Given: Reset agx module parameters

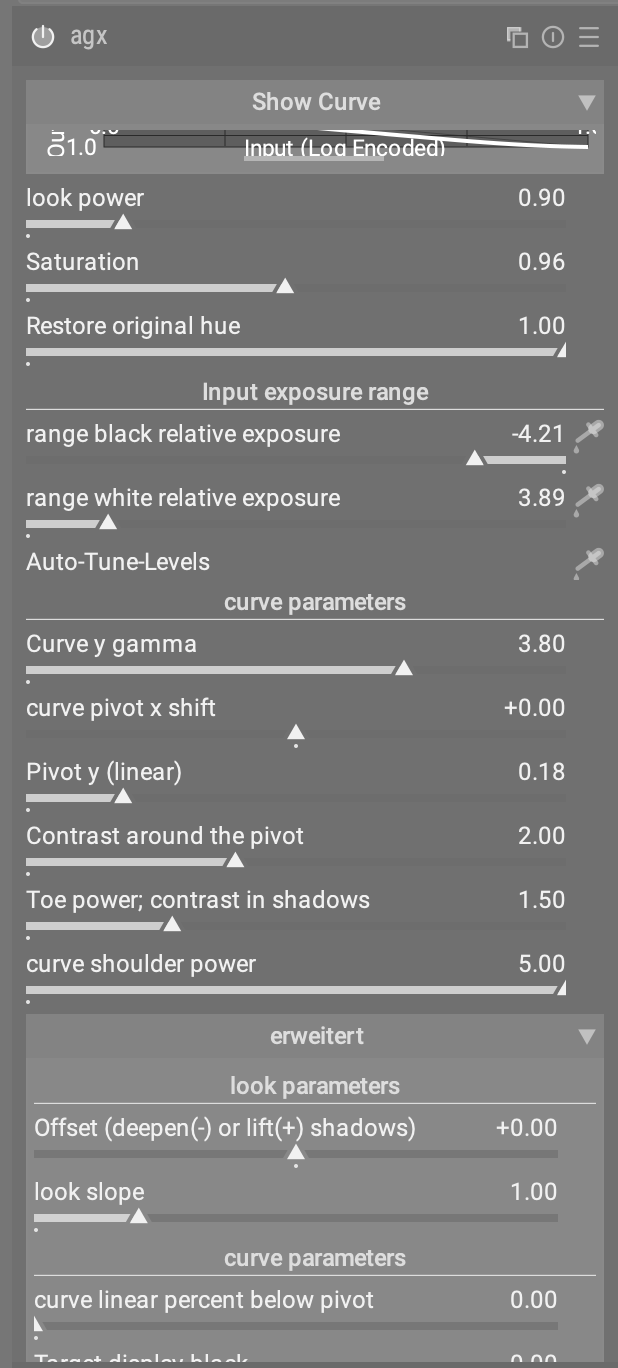Looking at the screenshot, I should tap(553, 38).
